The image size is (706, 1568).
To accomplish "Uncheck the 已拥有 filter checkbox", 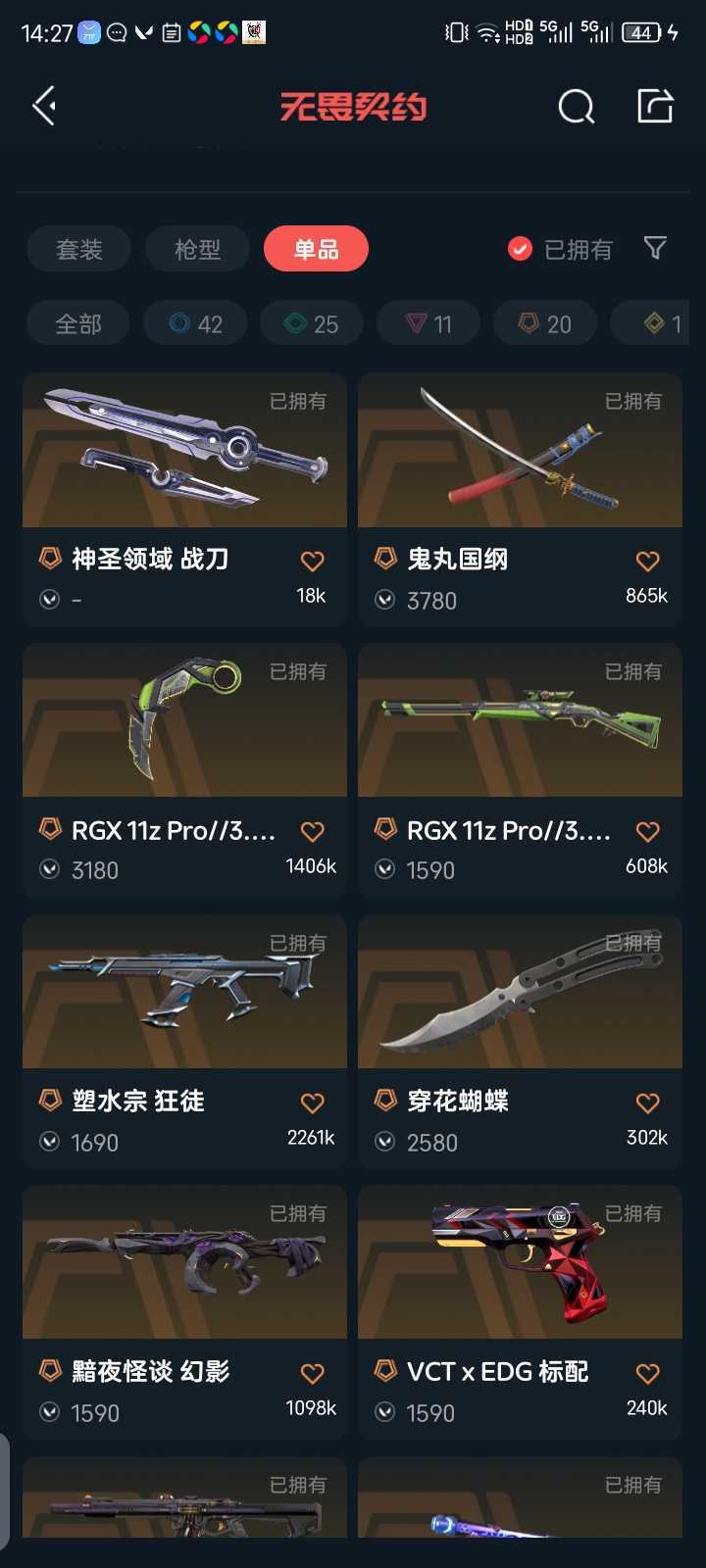I will click(520, 250).
